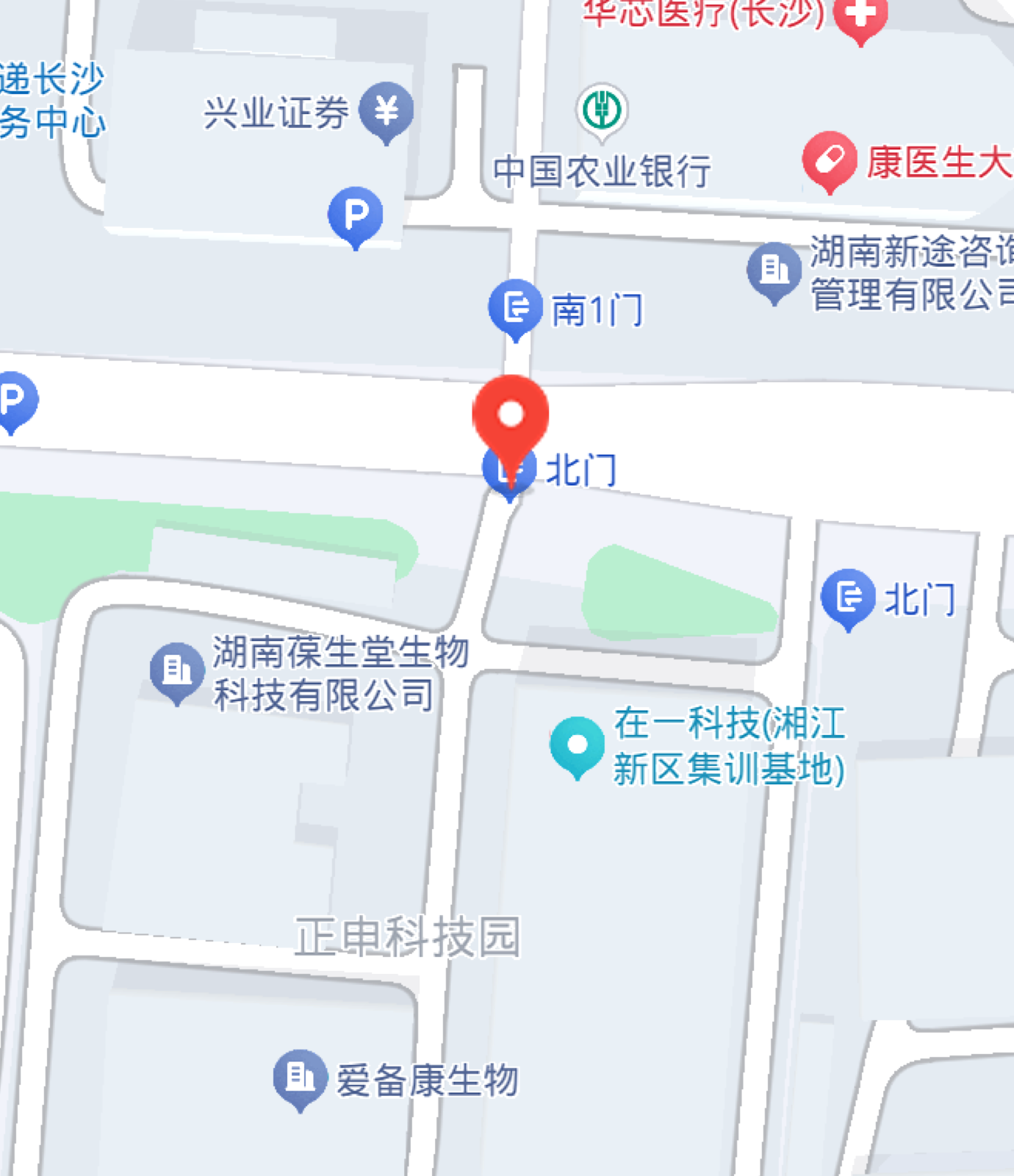Image resolution: width=1014 pixels, height=1176 pixels.
Task: Open the 爱备康生物 marker
Action: coord(300,1077)
